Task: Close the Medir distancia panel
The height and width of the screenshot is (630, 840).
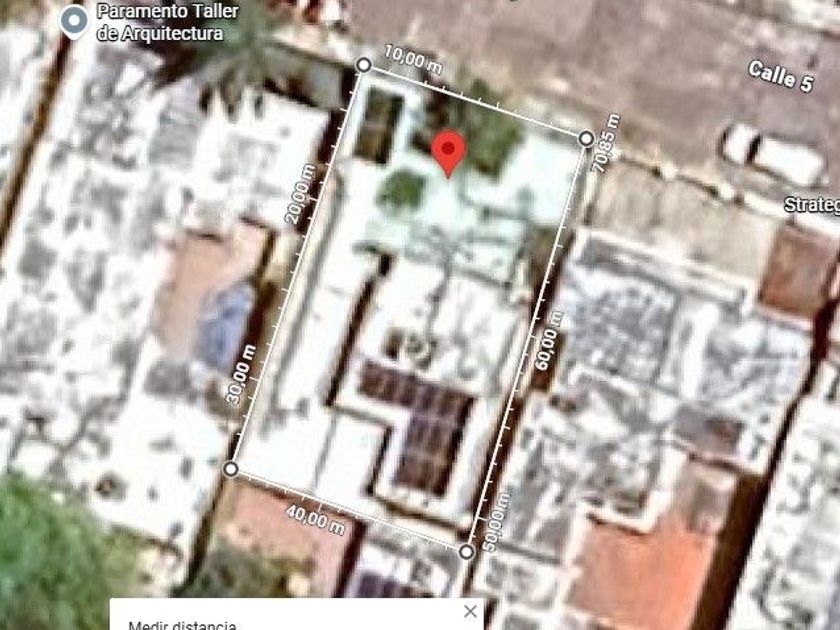Action: click(470, 611)
